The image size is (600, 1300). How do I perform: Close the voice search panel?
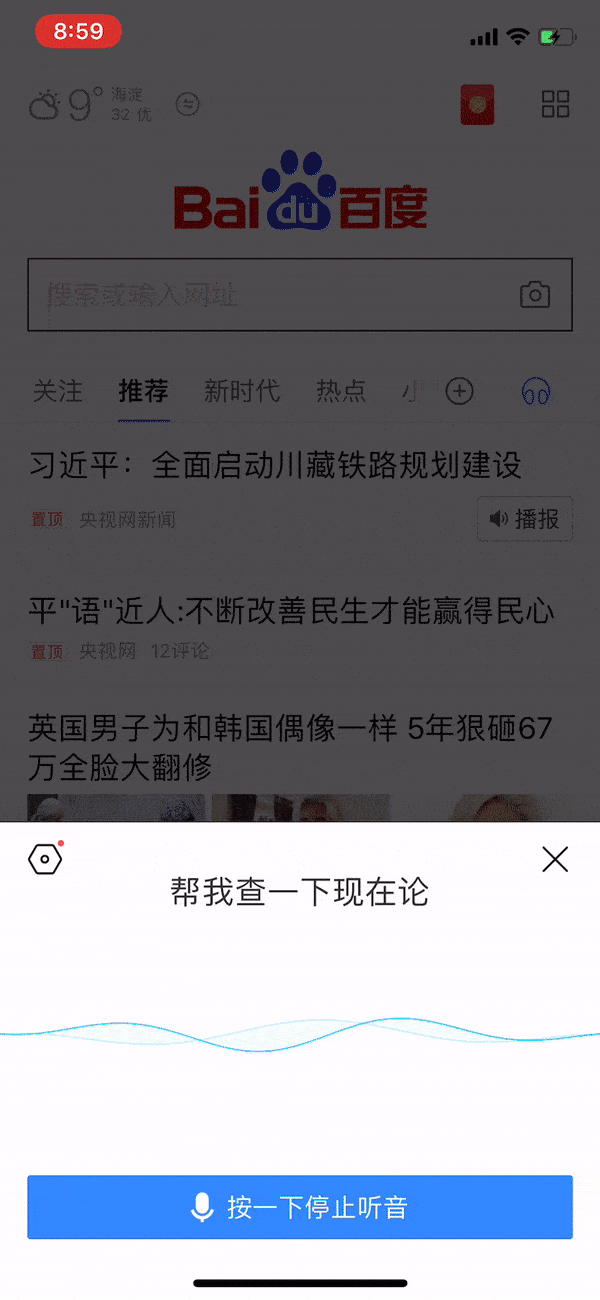pyautogui.click(x=555, y=859)
